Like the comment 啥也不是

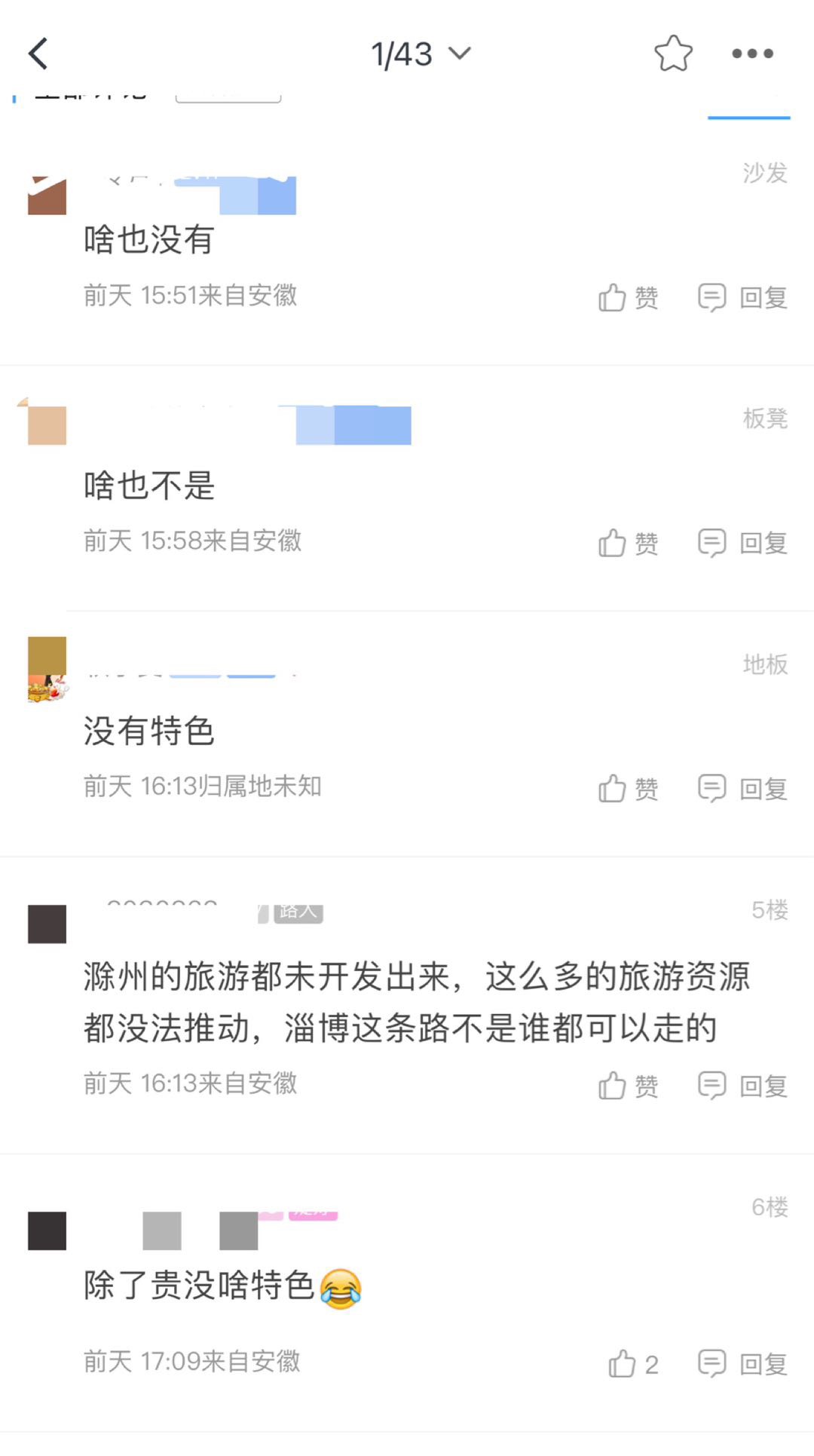[x=628, y=543]
